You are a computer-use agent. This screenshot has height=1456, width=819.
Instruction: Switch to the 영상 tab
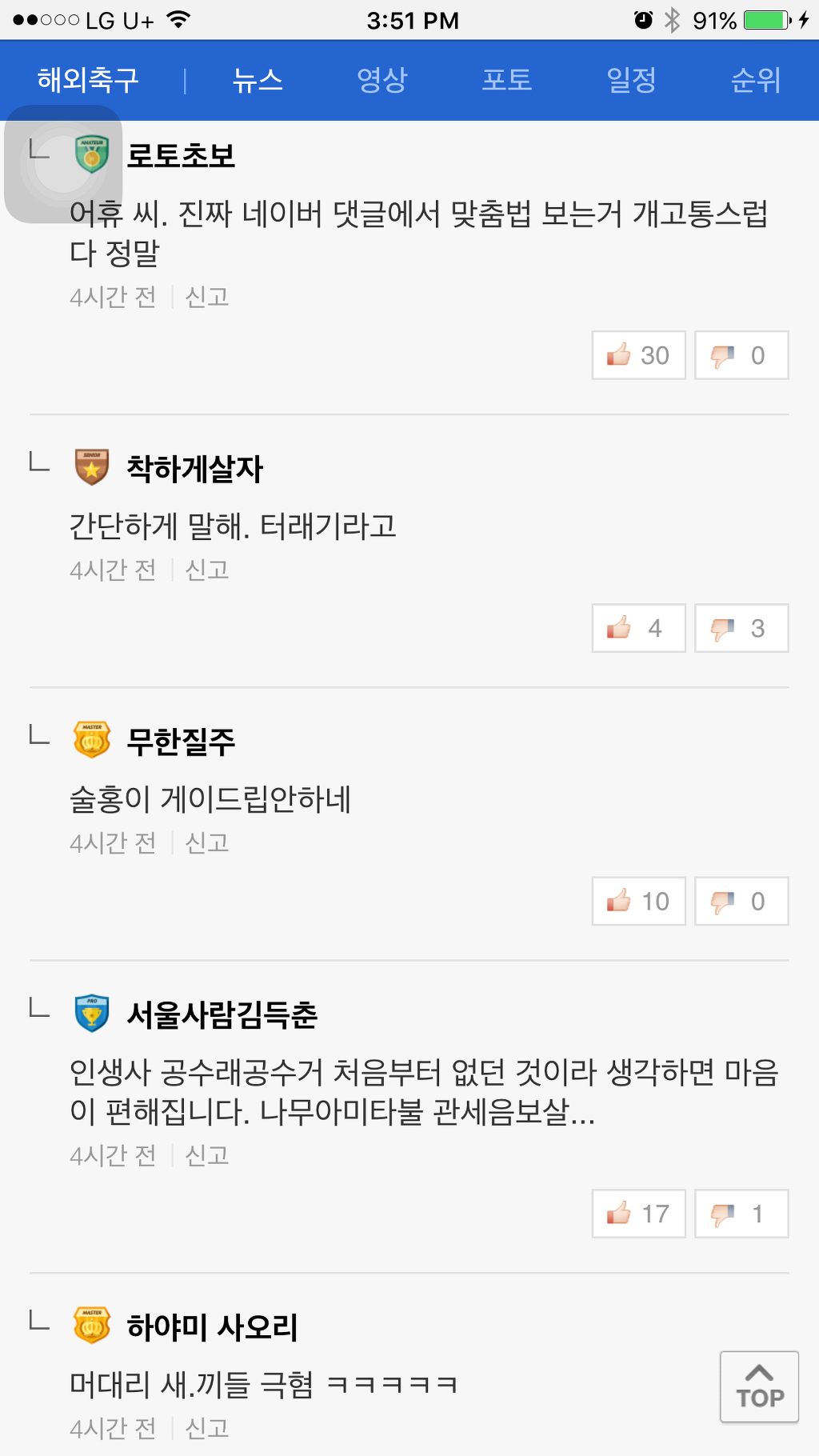coord(382,80)
